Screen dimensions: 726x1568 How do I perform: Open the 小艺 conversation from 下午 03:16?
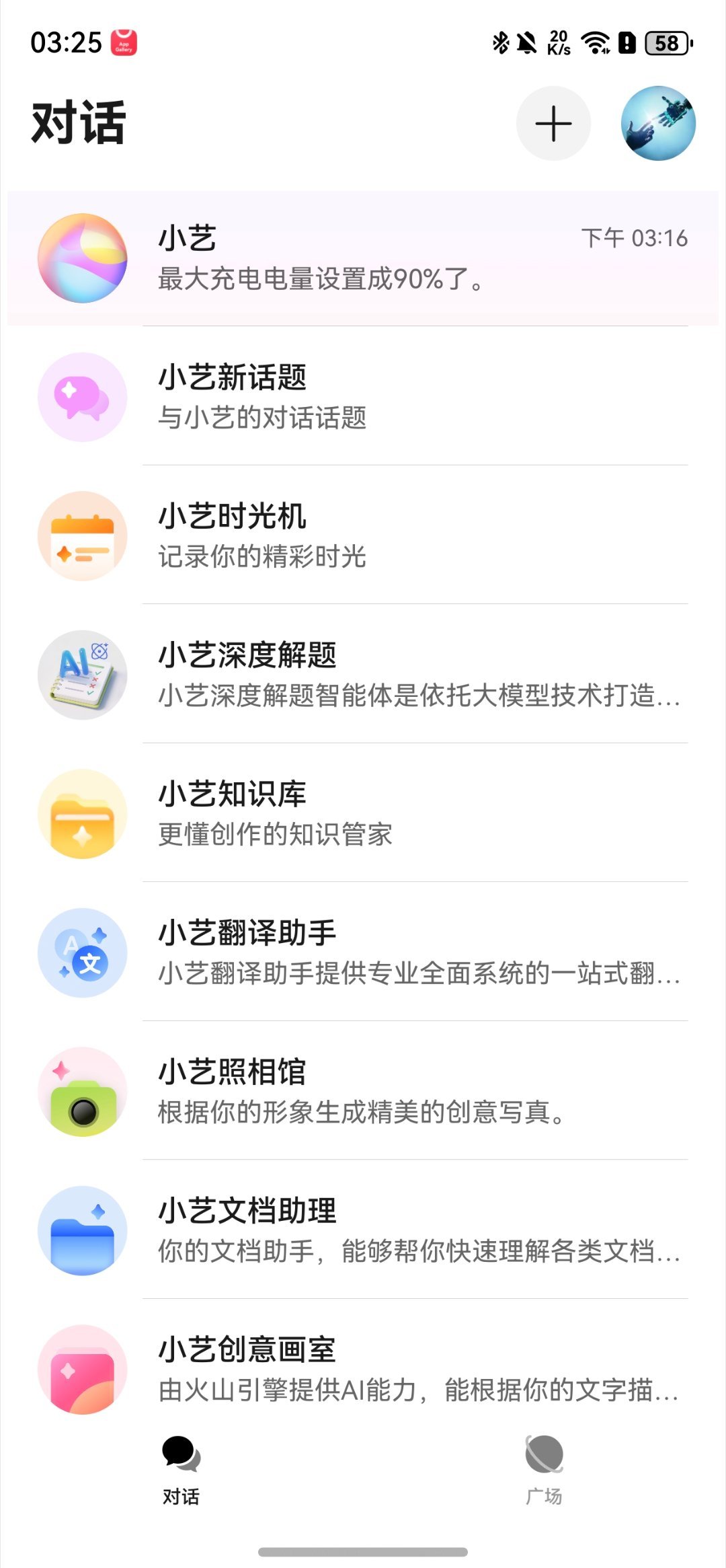(x=363, y=259)
